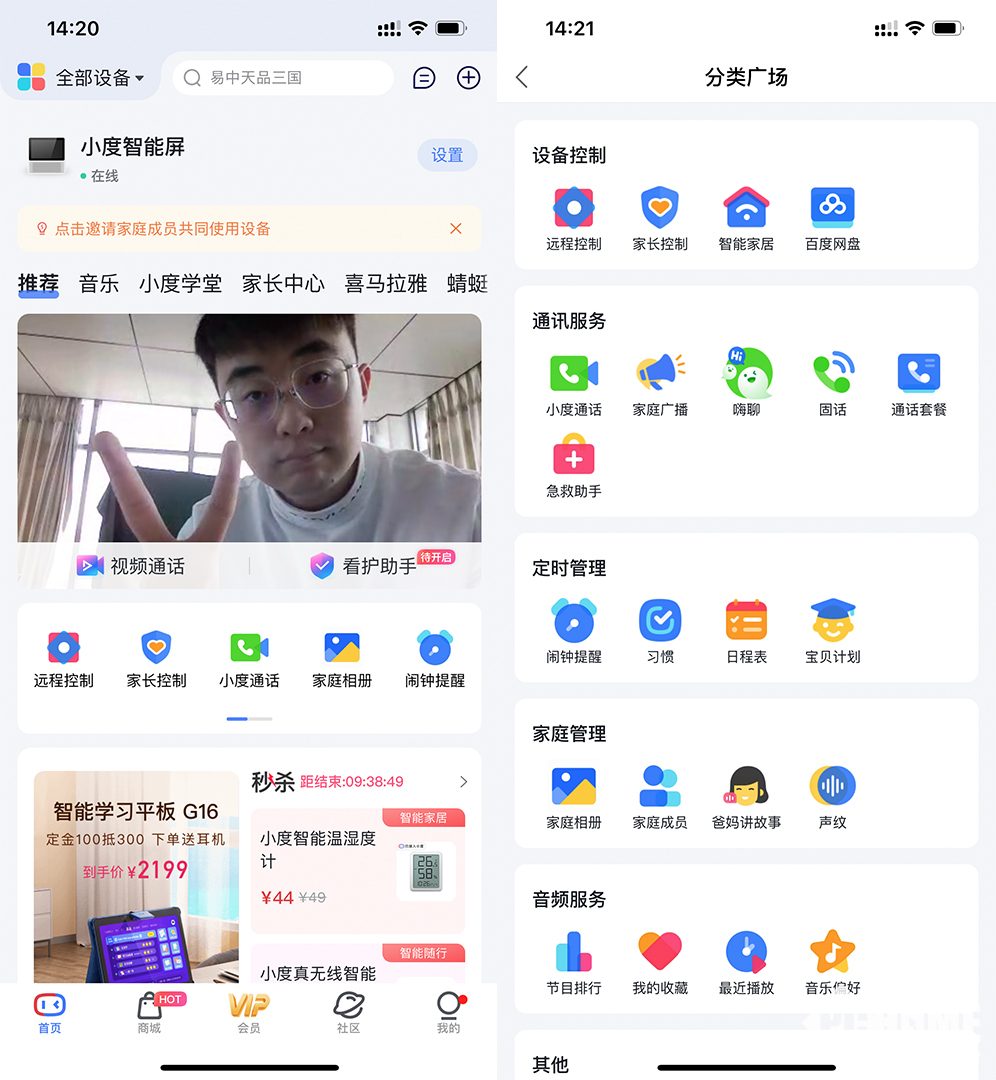Dismiss the invite family members banner

(x=456, y=229)
